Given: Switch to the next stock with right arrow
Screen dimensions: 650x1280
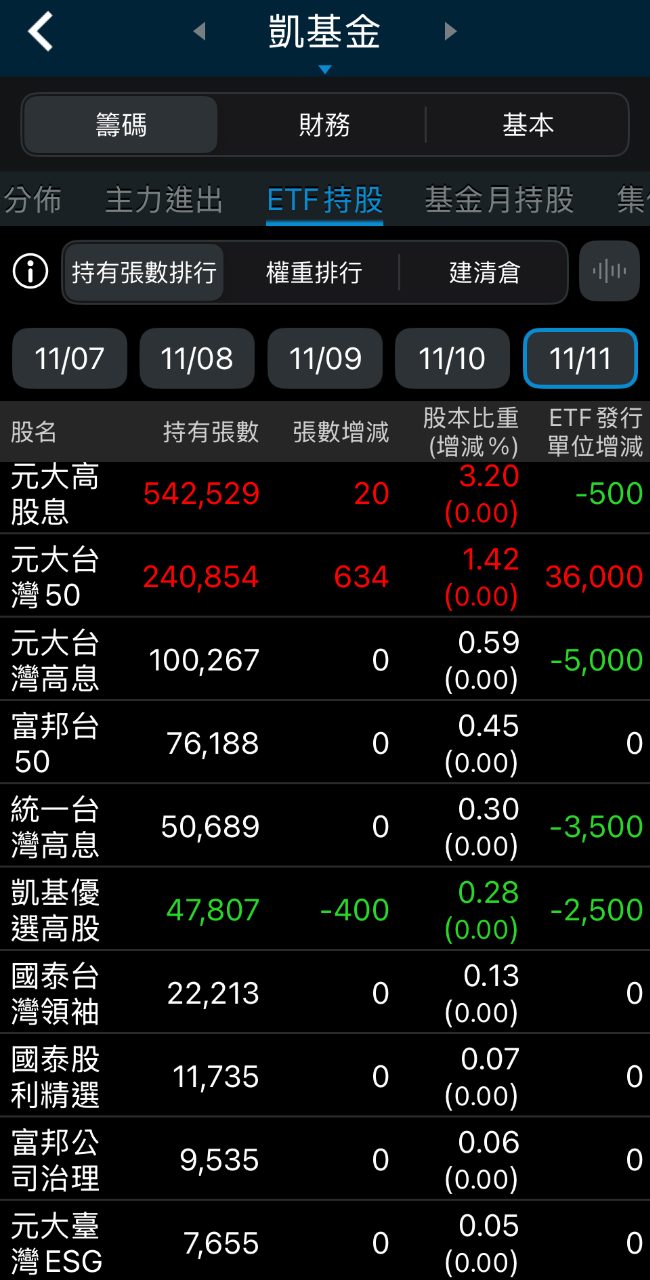Looking at the screenshot, I should [x=450, y=32].
